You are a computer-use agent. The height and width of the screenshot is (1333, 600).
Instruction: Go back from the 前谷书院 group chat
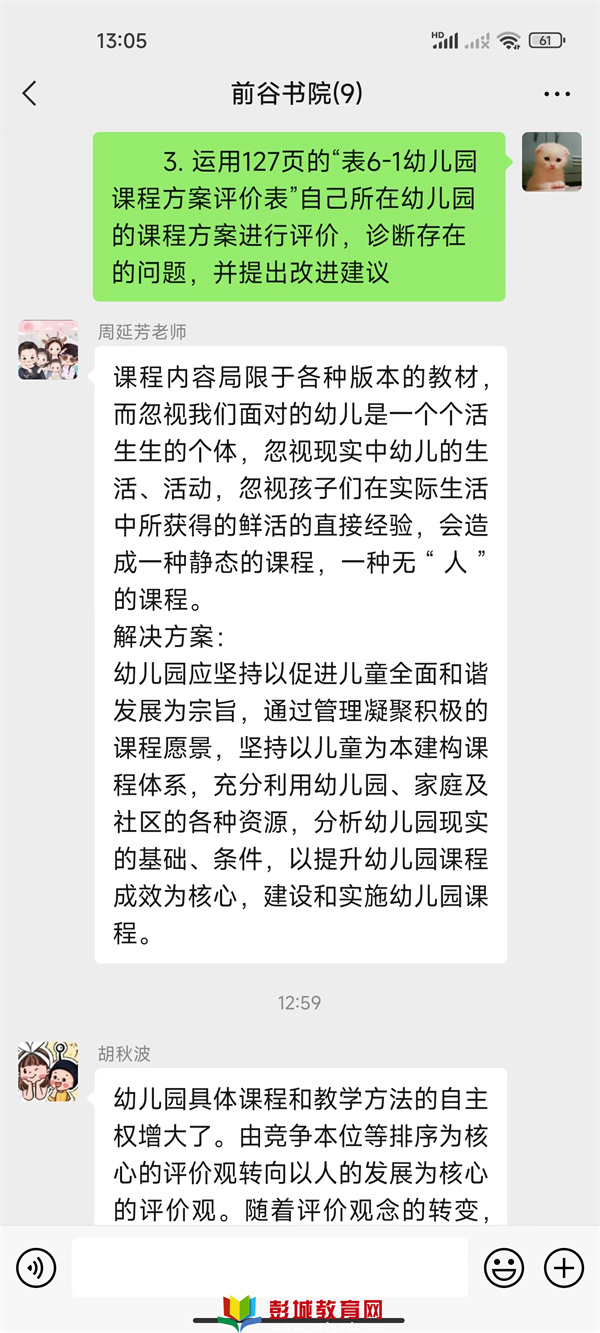[x=29, y=94]
